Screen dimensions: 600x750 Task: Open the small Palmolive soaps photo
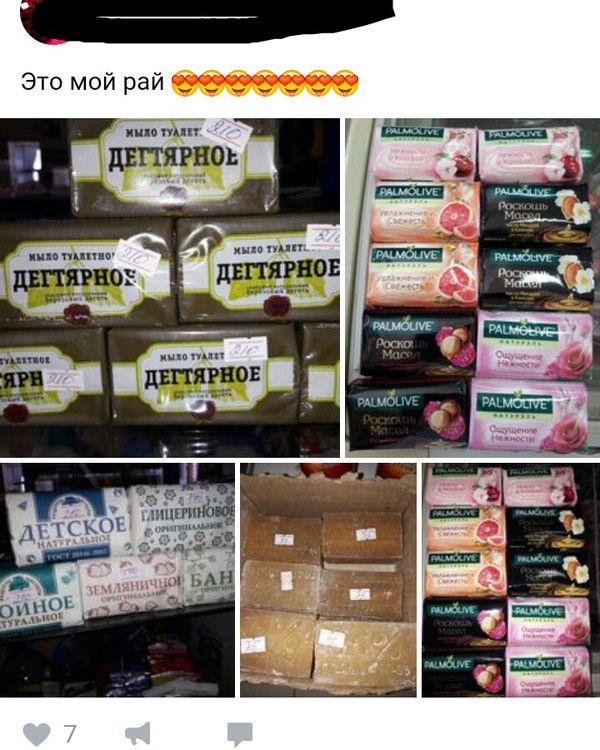click(506, 579)
